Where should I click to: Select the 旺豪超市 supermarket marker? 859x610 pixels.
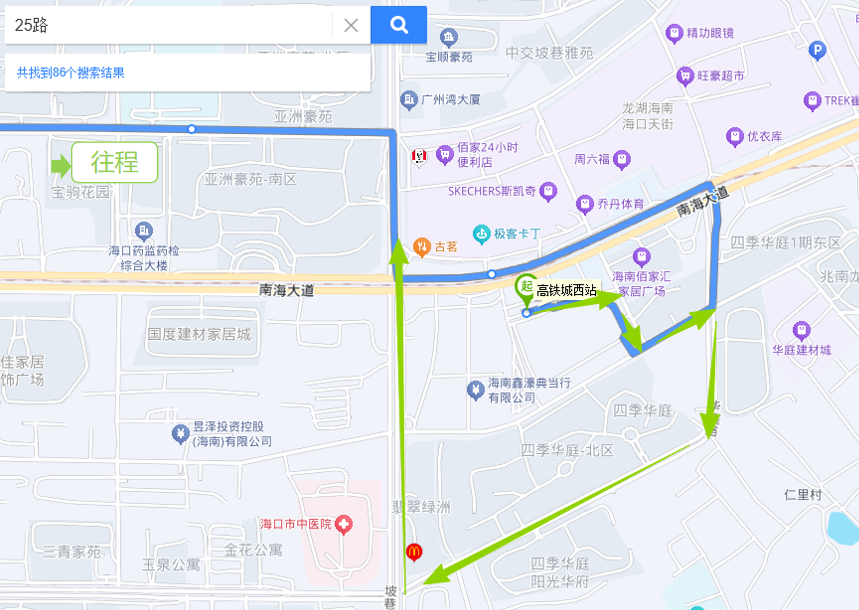click(685, 76)
